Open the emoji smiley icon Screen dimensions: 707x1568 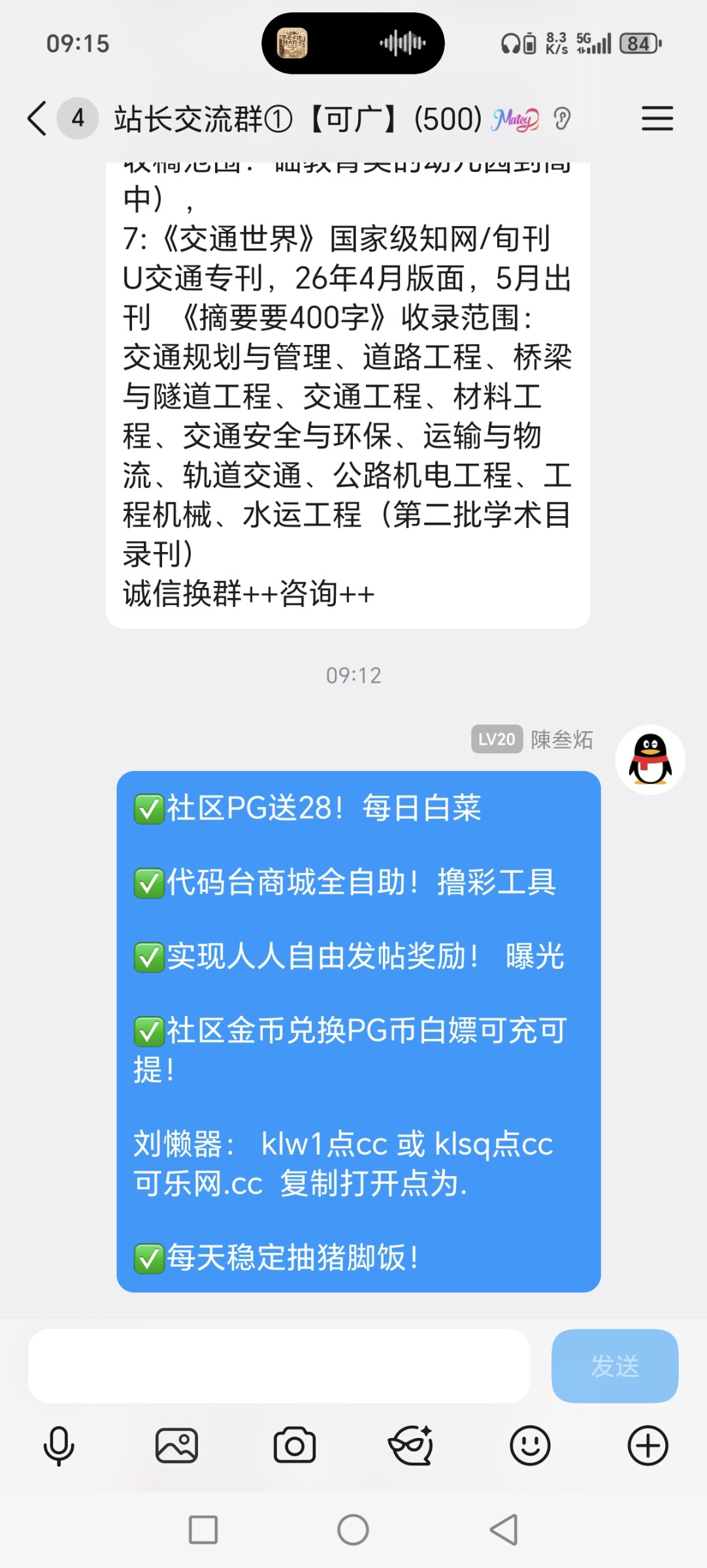pyautogui.click(x=530, y=1445)
